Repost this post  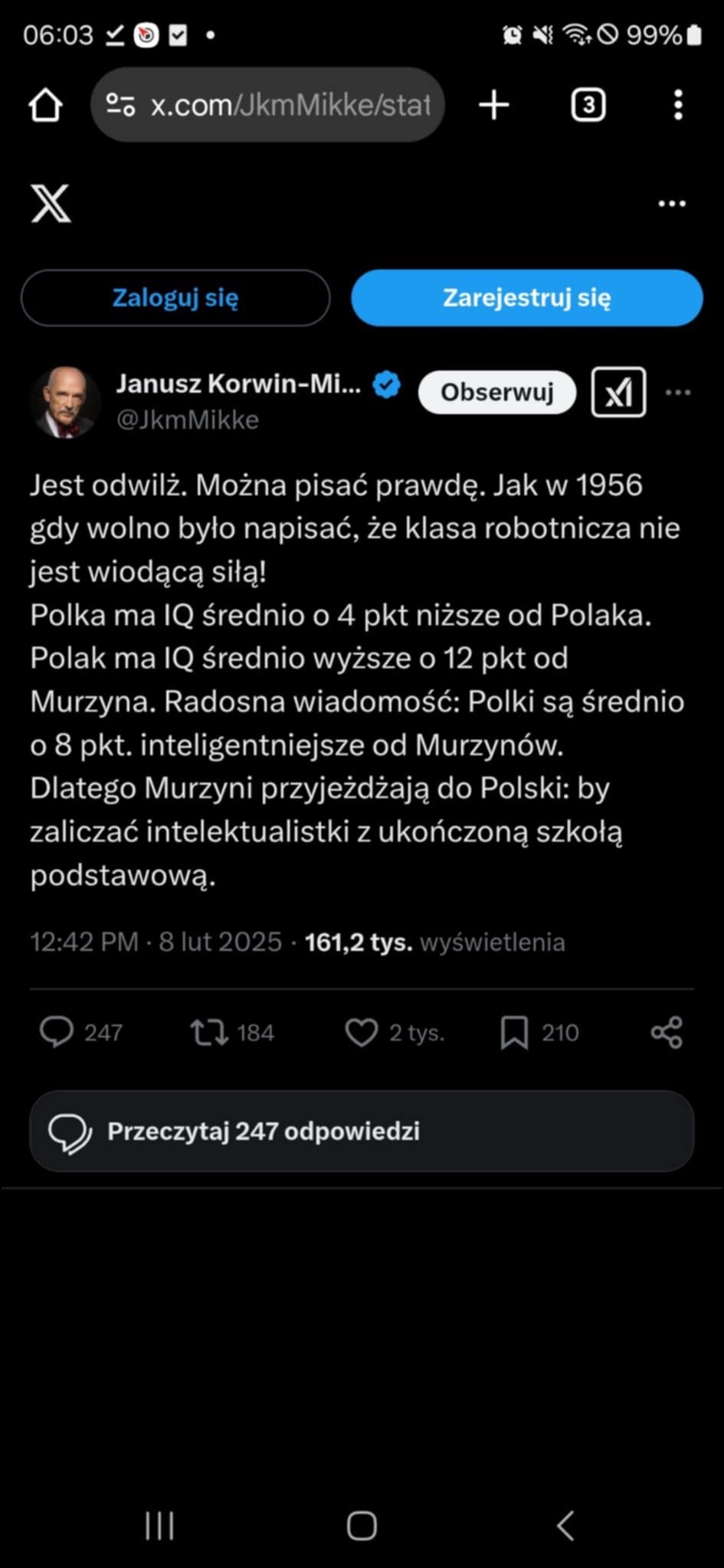[209, 1032]
